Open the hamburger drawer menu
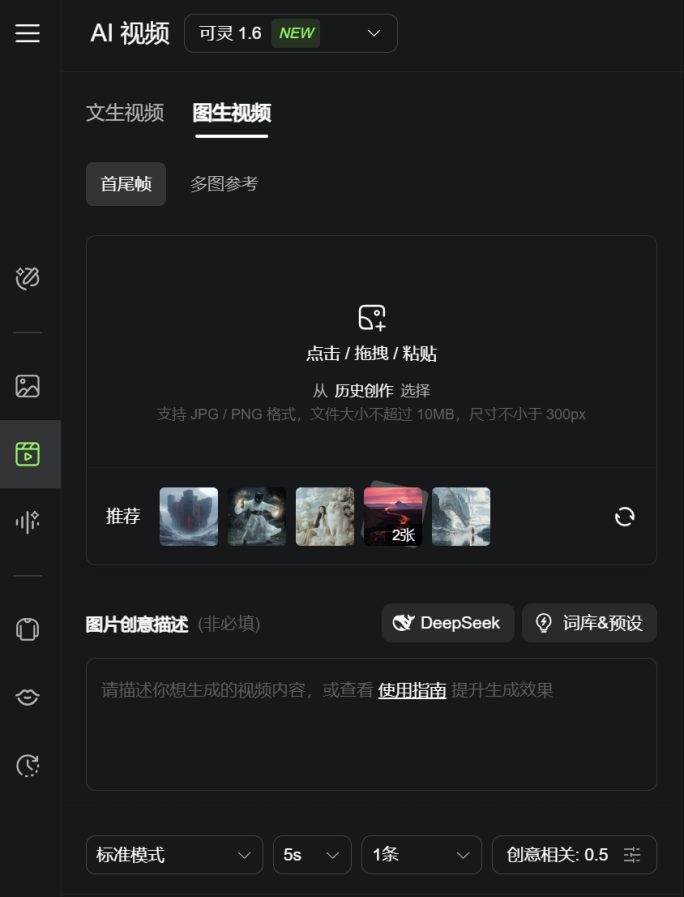This screenshot has height=897, width=684. click(x=28, y=33)
